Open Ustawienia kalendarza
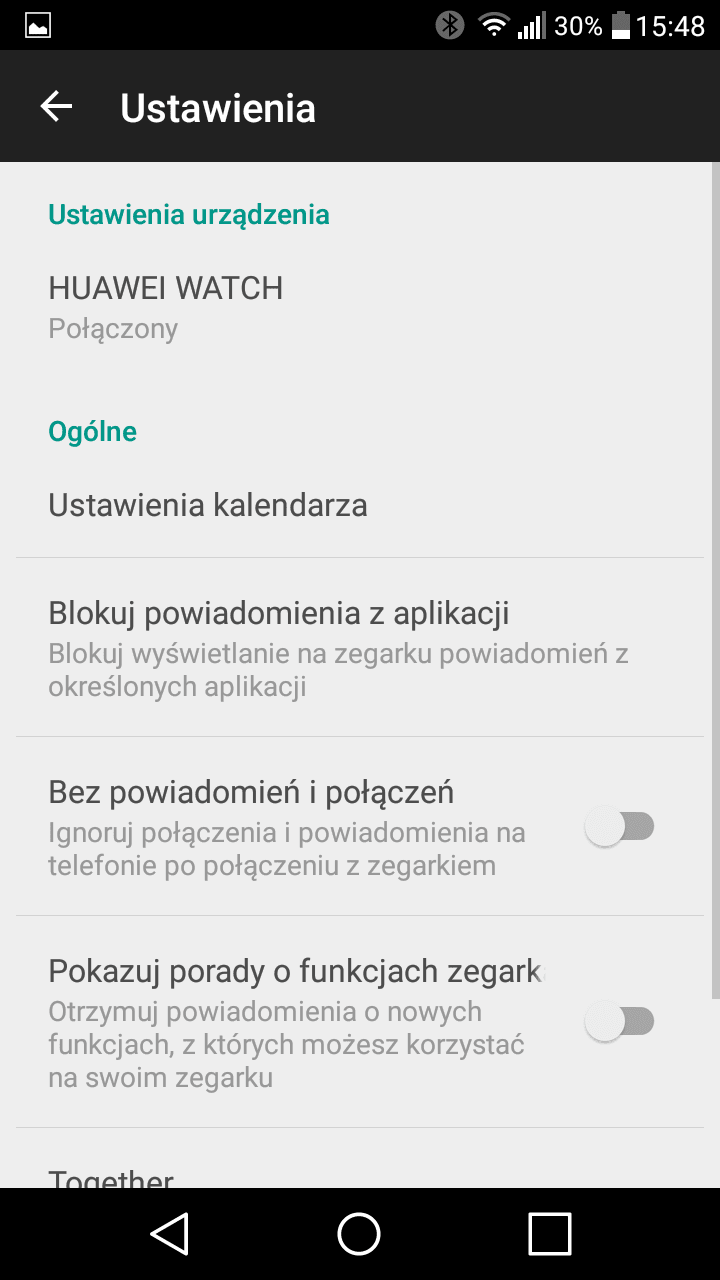The height and width of the screenshot is (1280, 720). [360, 505]
